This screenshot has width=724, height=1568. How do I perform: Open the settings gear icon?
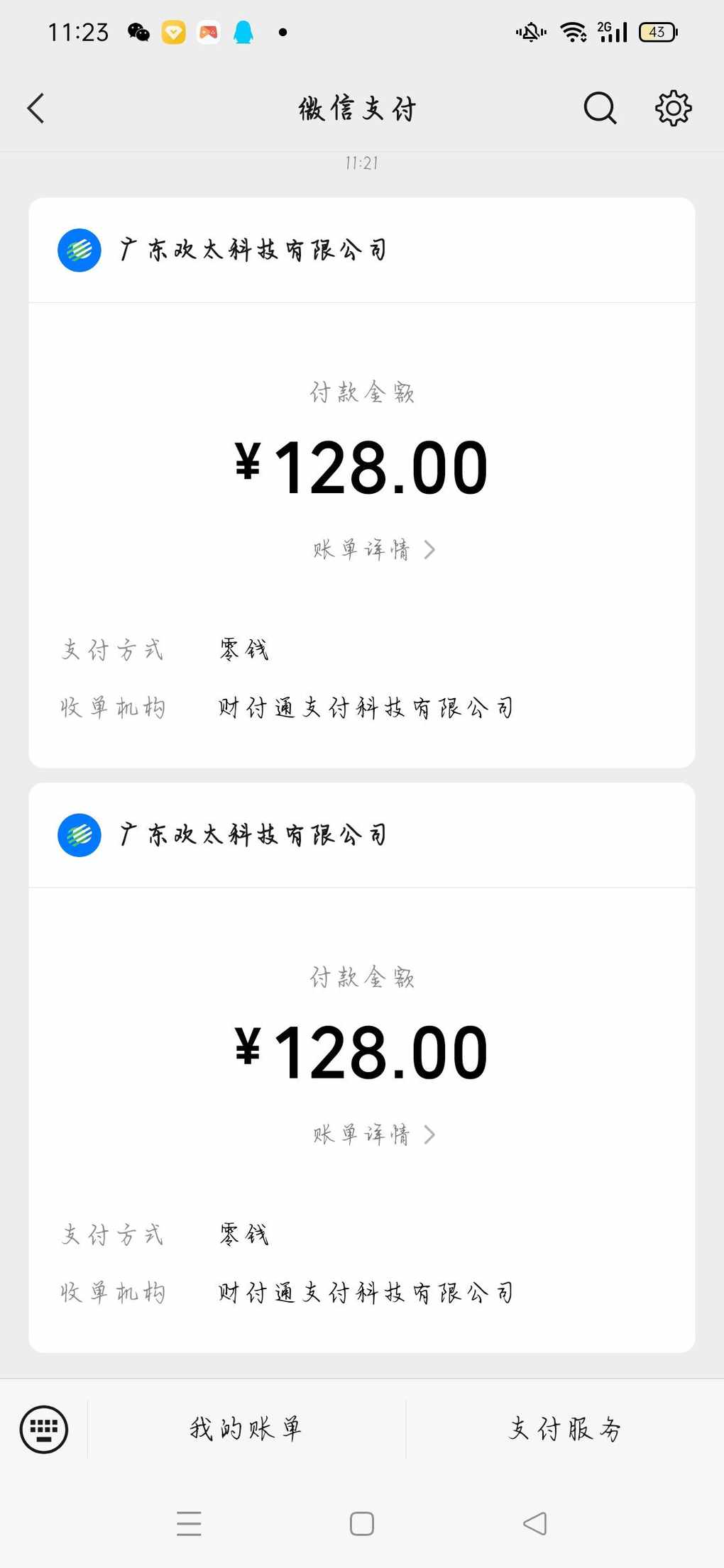tap(673, 109)
